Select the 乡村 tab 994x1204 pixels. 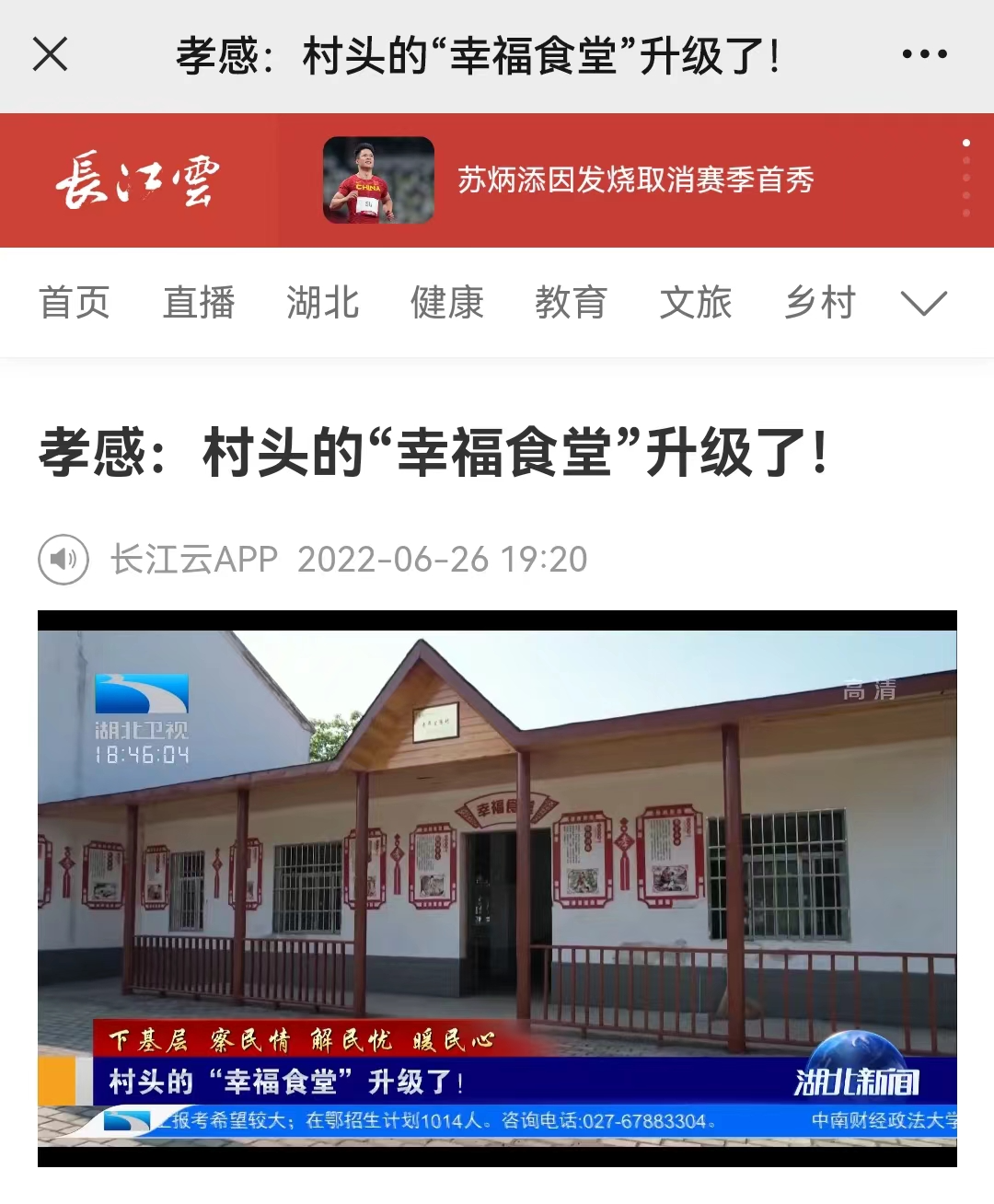click(x=820, y=302)
